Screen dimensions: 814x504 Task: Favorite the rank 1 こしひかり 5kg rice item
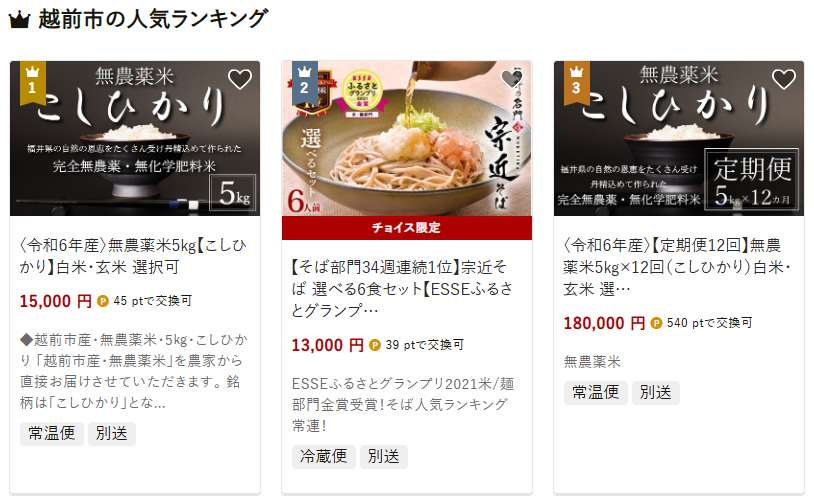240,79
